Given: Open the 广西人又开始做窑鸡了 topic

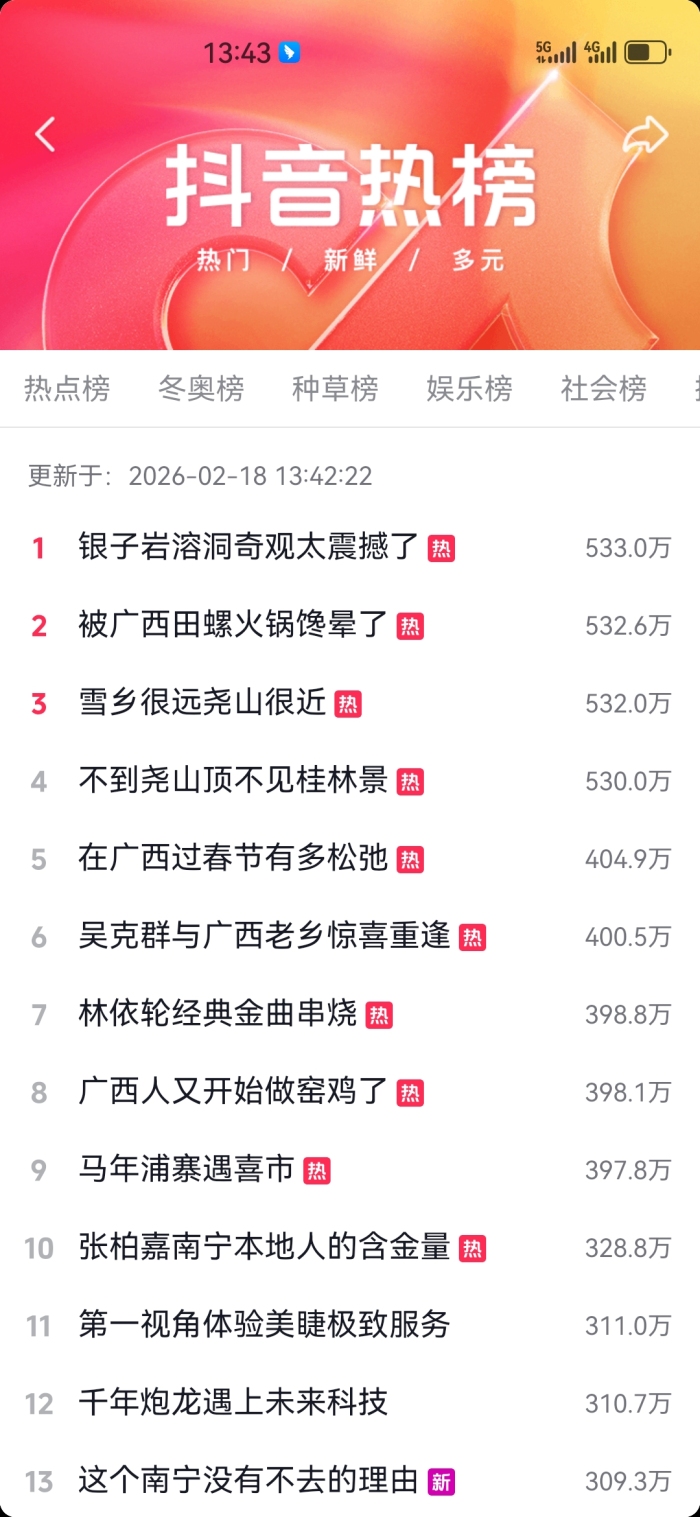Looking at the screenshot, I should (x=233, y=1092).
